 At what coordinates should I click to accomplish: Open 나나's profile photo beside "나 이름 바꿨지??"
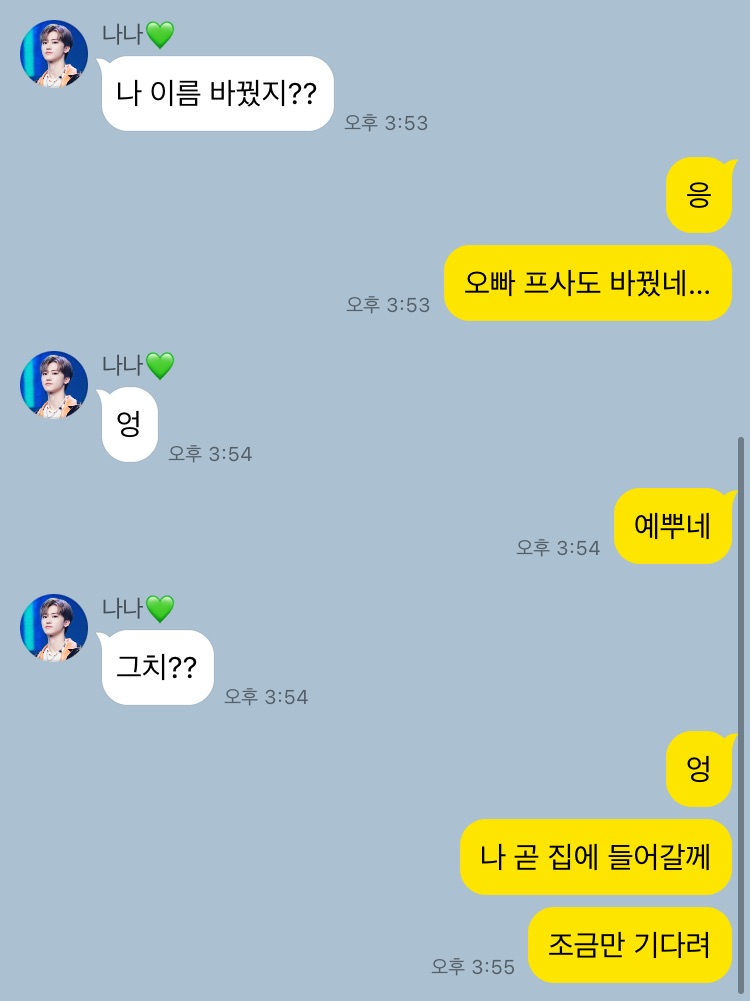[x=54, y=54]
